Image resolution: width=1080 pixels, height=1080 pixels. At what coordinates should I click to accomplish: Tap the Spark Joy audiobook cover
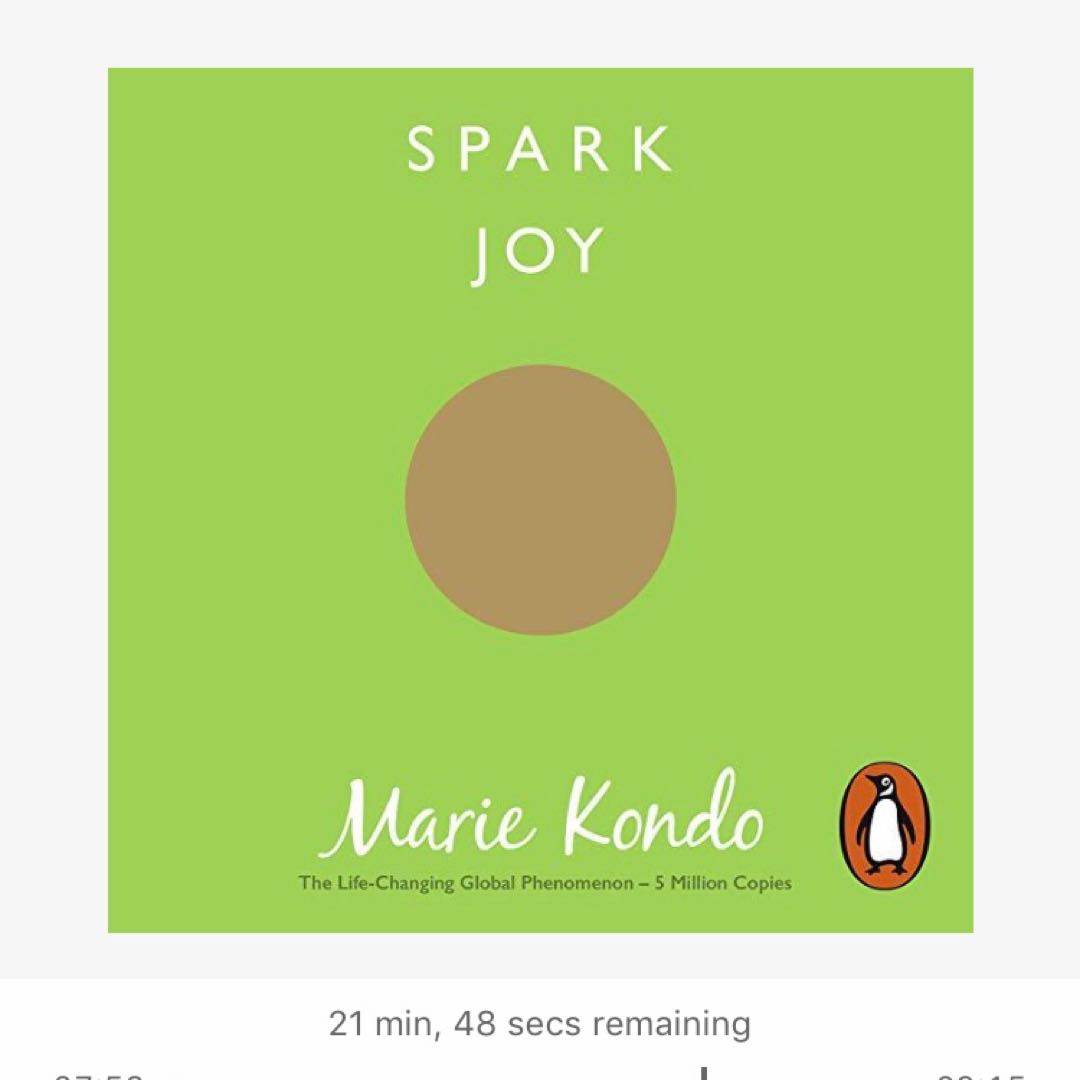540,500
